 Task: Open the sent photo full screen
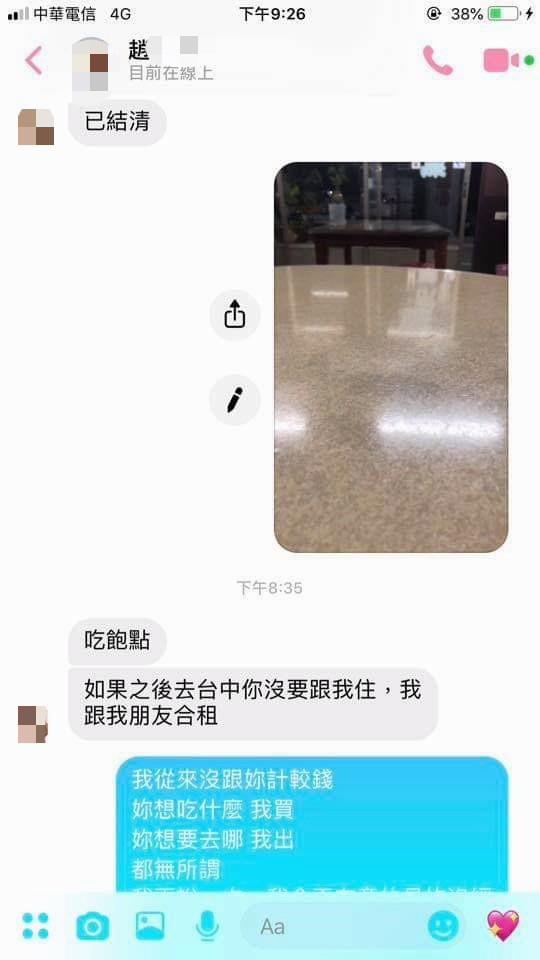click(x=391, y=357)
